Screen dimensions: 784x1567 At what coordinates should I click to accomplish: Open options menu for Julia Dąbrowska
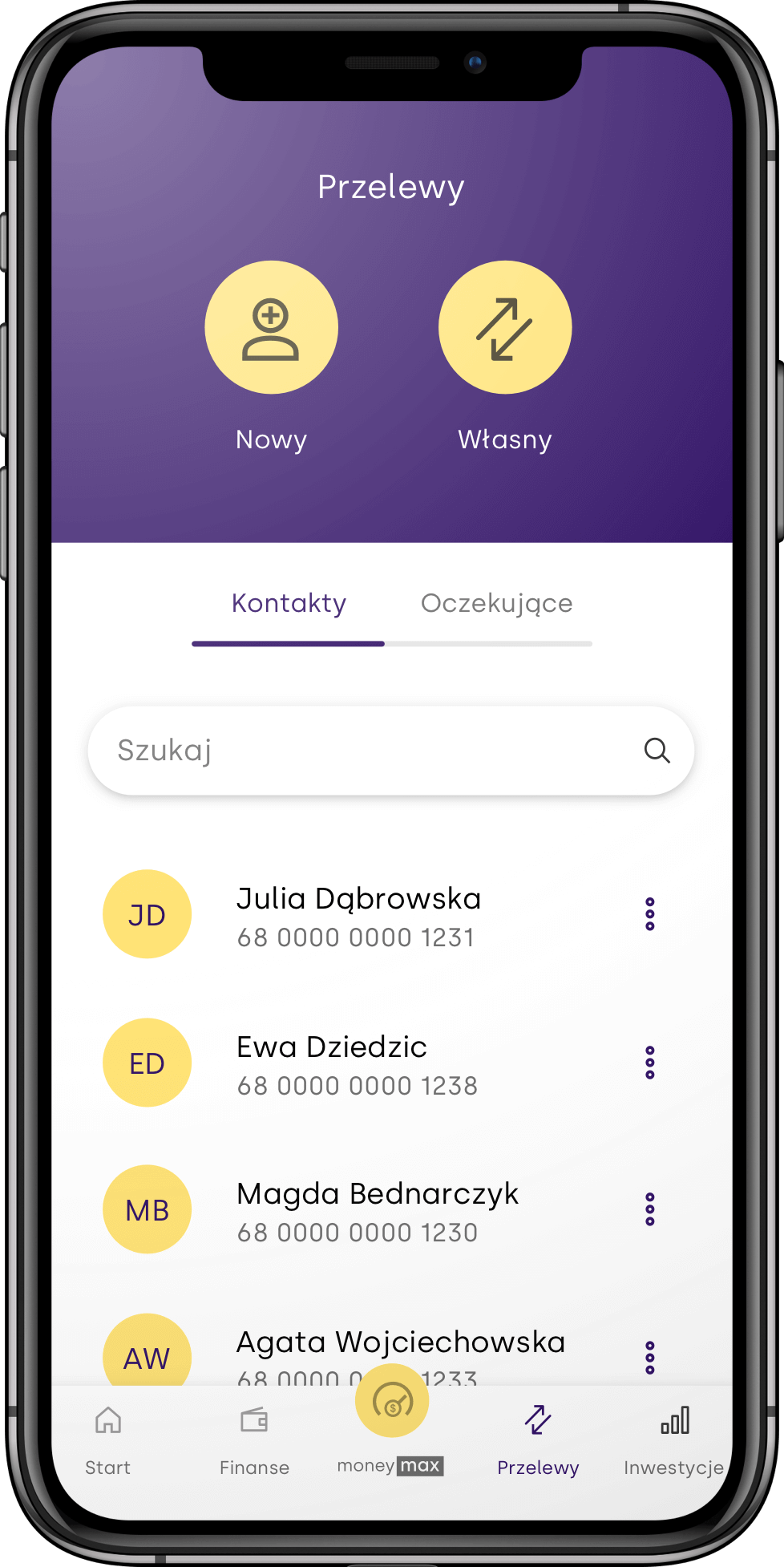649,915
